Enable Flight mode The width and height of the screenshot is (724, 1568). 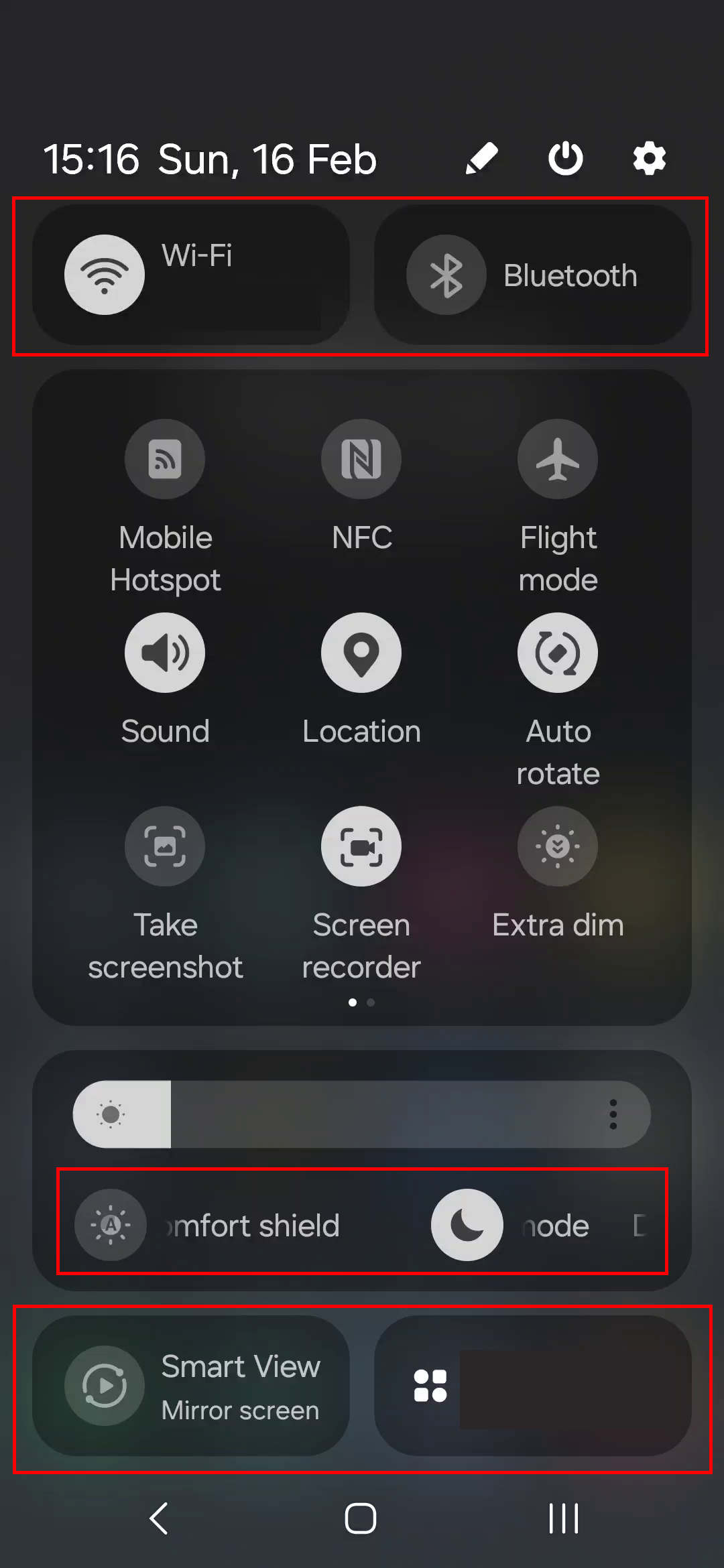click(558, 459)
